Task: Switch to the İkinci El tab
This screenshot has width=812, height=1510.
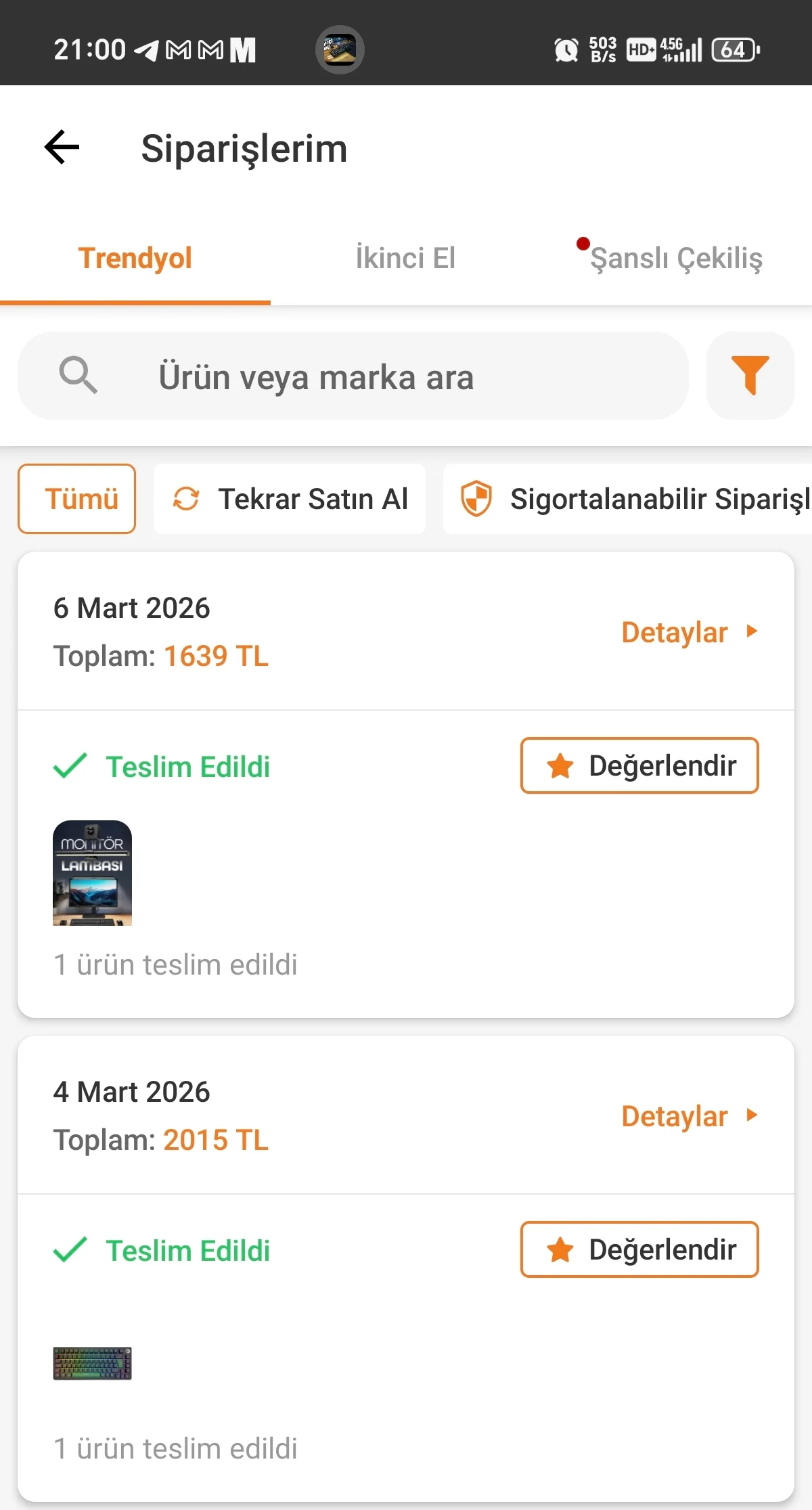Action: 405,259
